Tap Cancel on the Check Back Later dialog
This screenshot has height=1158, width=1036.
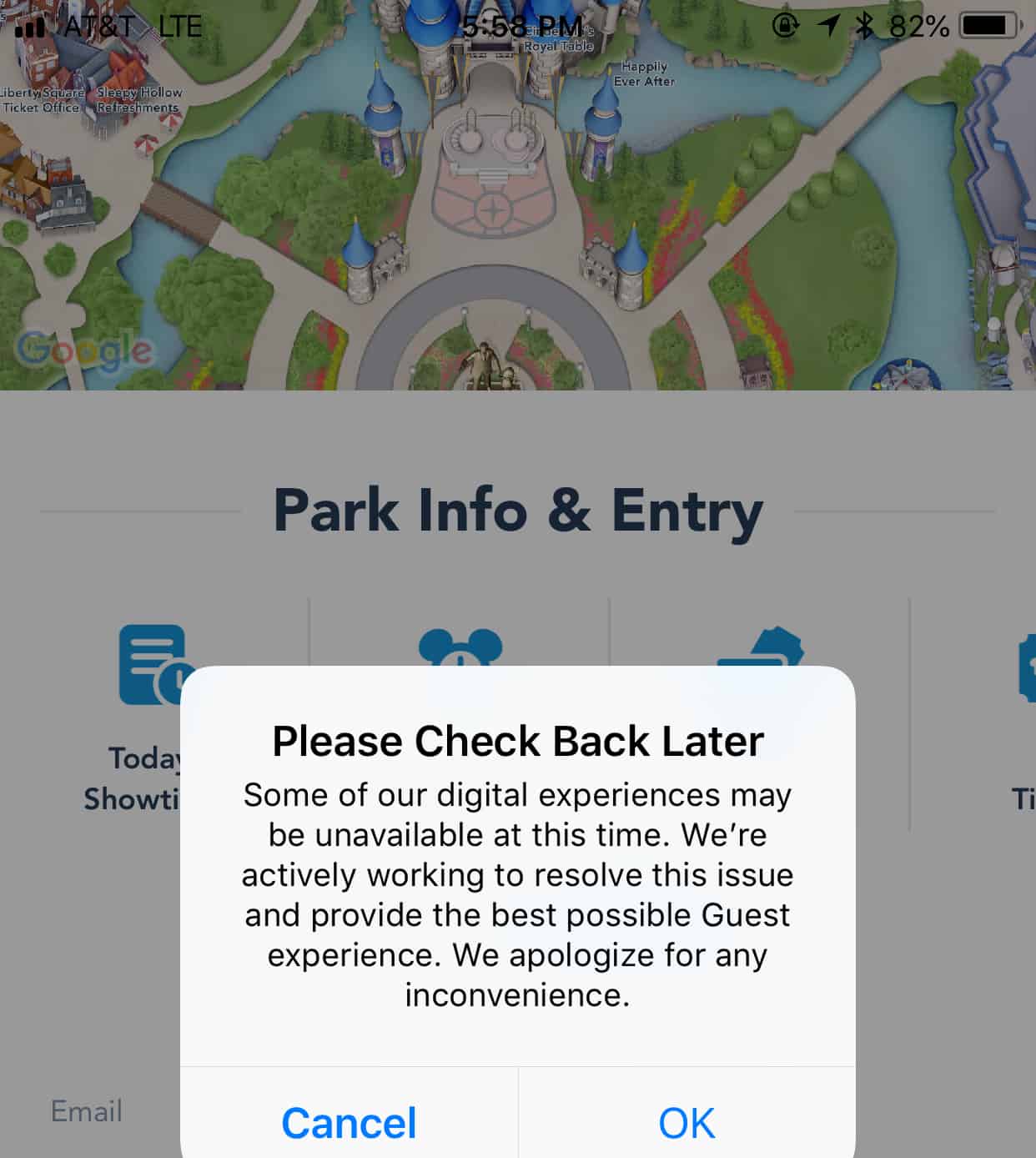point(349,1122)
